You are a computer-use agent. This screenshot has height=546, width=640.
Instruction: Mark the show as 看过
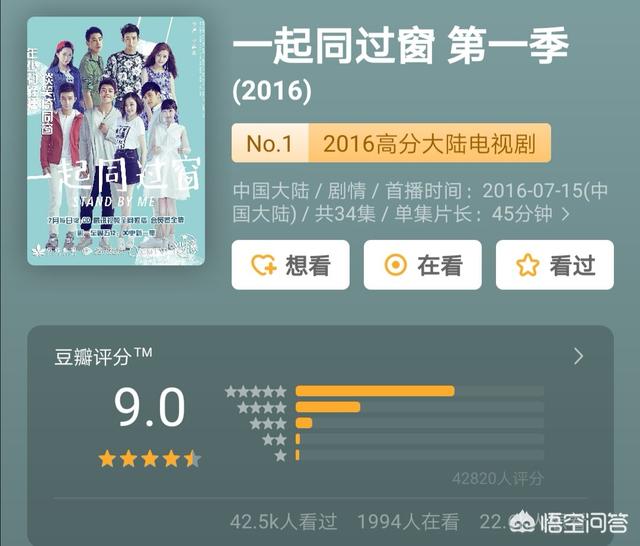click(x=554, y=265)
